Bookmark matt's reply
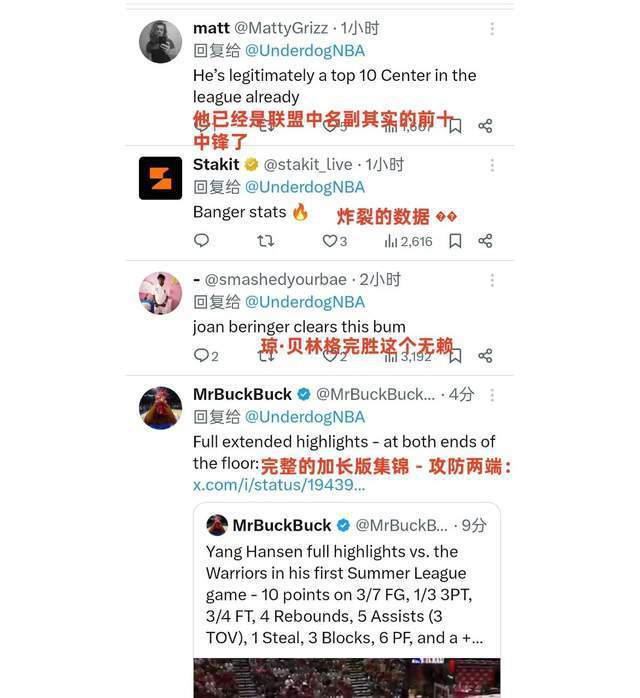640x698 pixels. coord(455,126)
